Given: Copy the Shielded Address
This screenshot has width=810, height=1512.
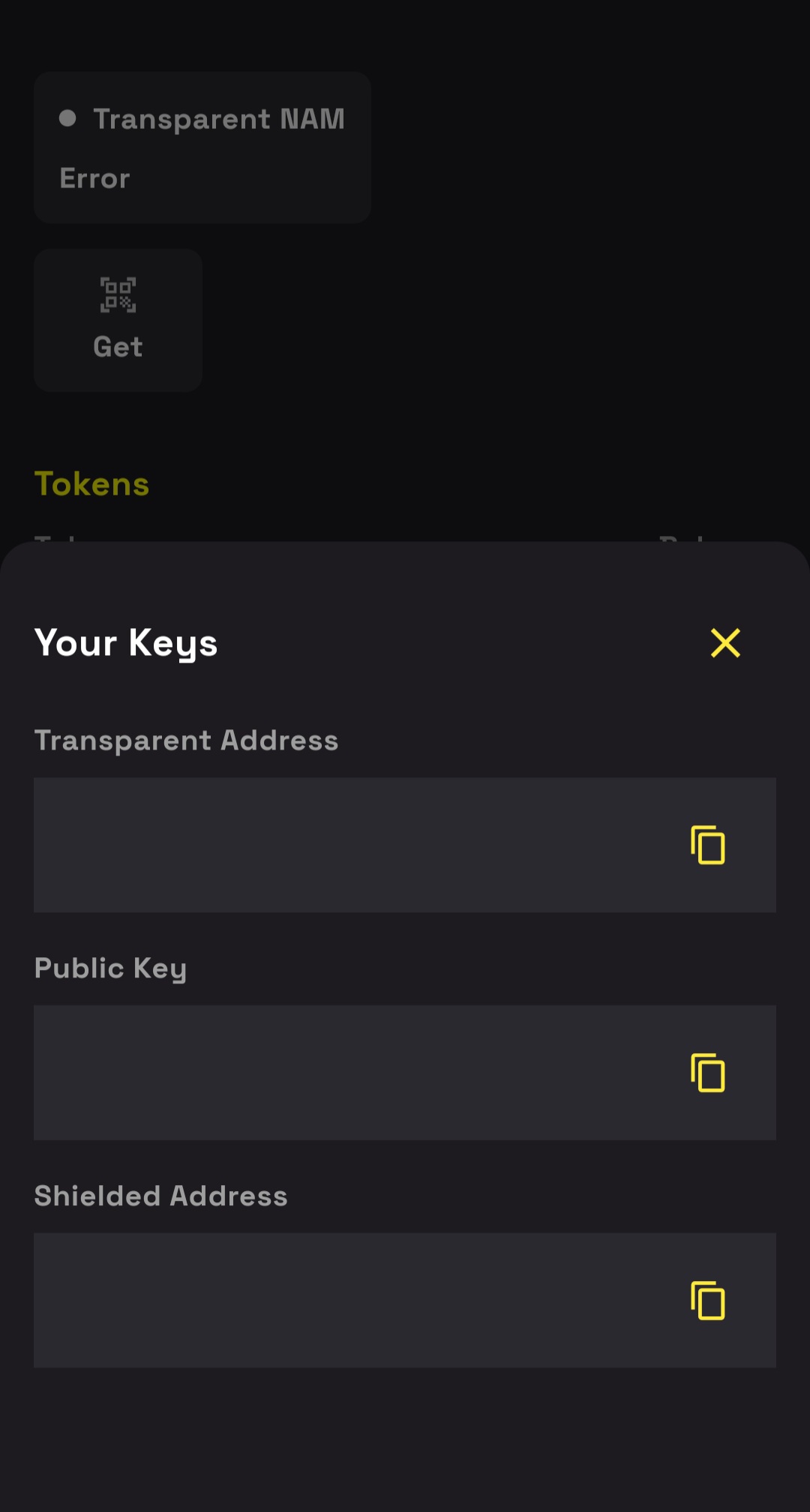Looking at the screenshot, I should click(x=708, y=1301).
